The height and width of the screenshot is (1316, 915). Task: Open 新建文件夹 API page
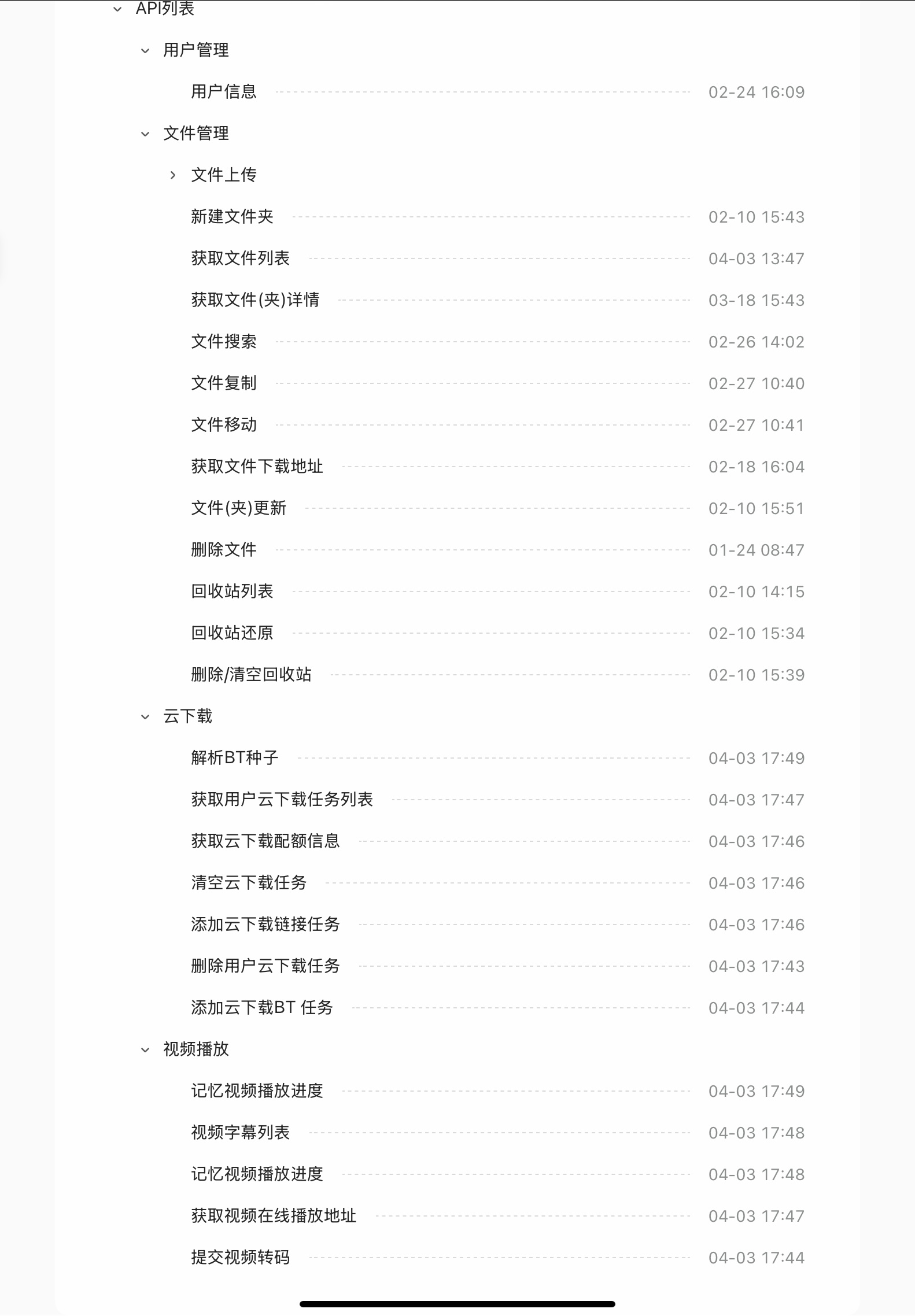[232, 217]
